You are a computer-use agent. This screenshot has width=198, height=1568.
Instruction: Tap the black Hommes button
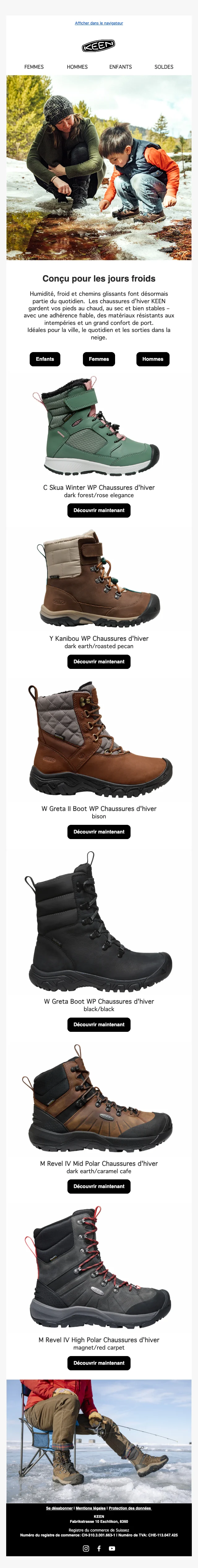coord(152,359)
